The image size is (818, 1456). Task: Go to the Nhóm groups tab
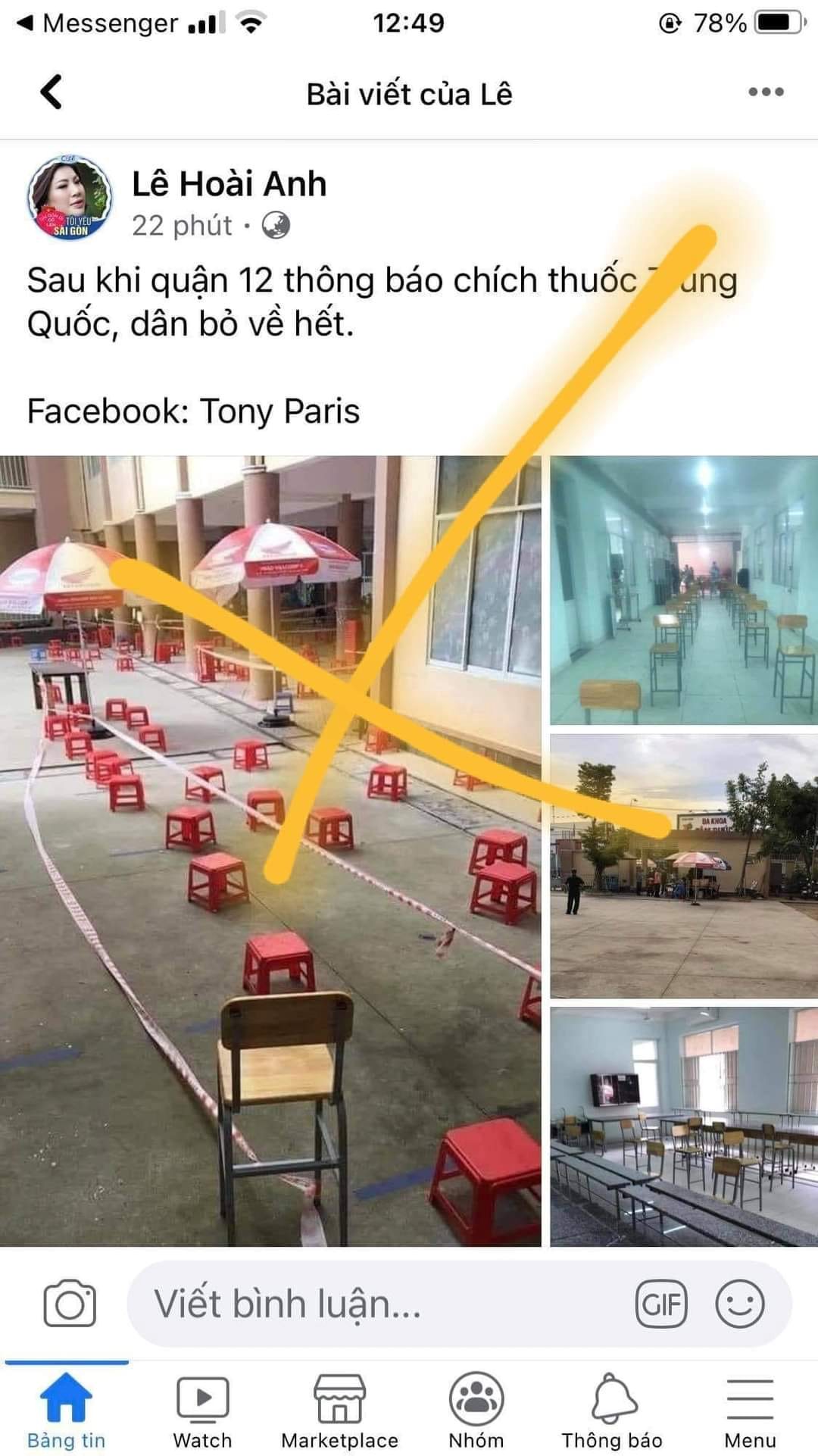coord(476,1411)
